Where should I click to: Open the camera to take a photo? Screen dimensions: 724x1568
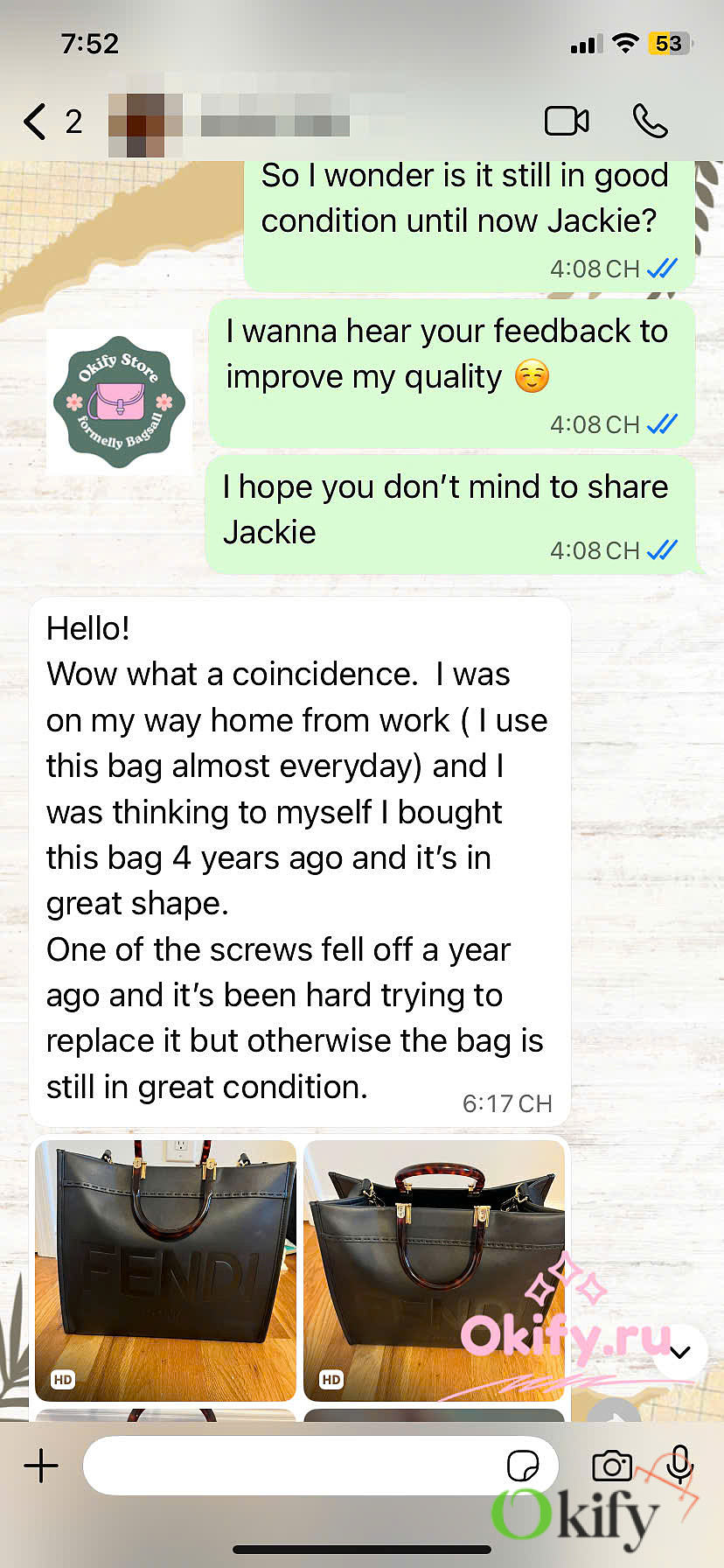coord(612,1466)
